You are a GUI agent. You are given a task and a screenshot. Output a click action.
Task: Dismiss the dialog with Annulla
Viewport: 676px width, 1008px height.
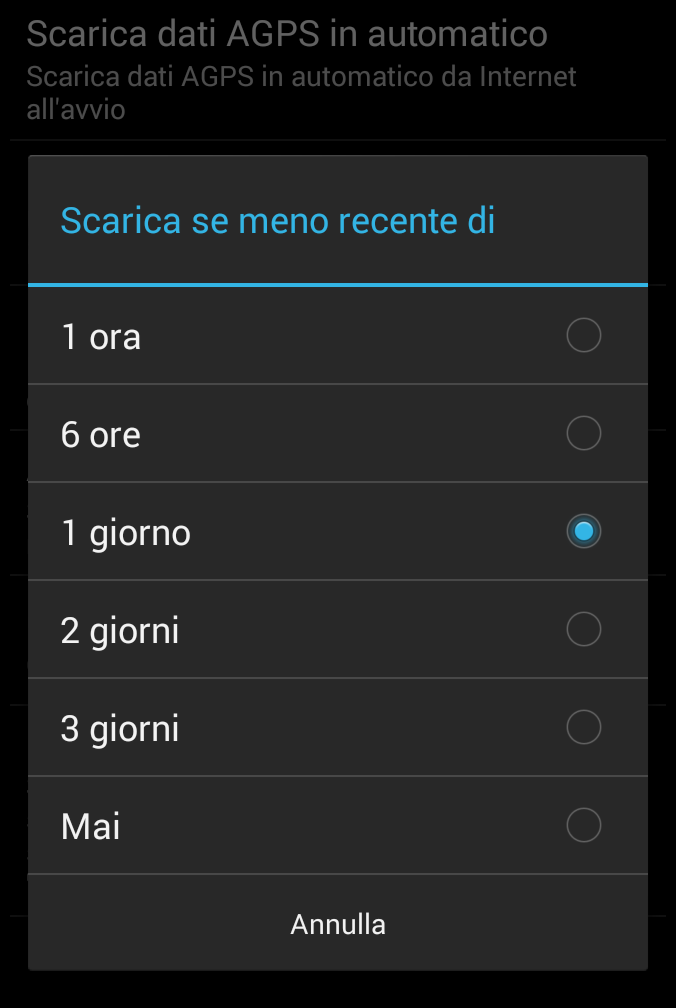click(x=337, y=924)
